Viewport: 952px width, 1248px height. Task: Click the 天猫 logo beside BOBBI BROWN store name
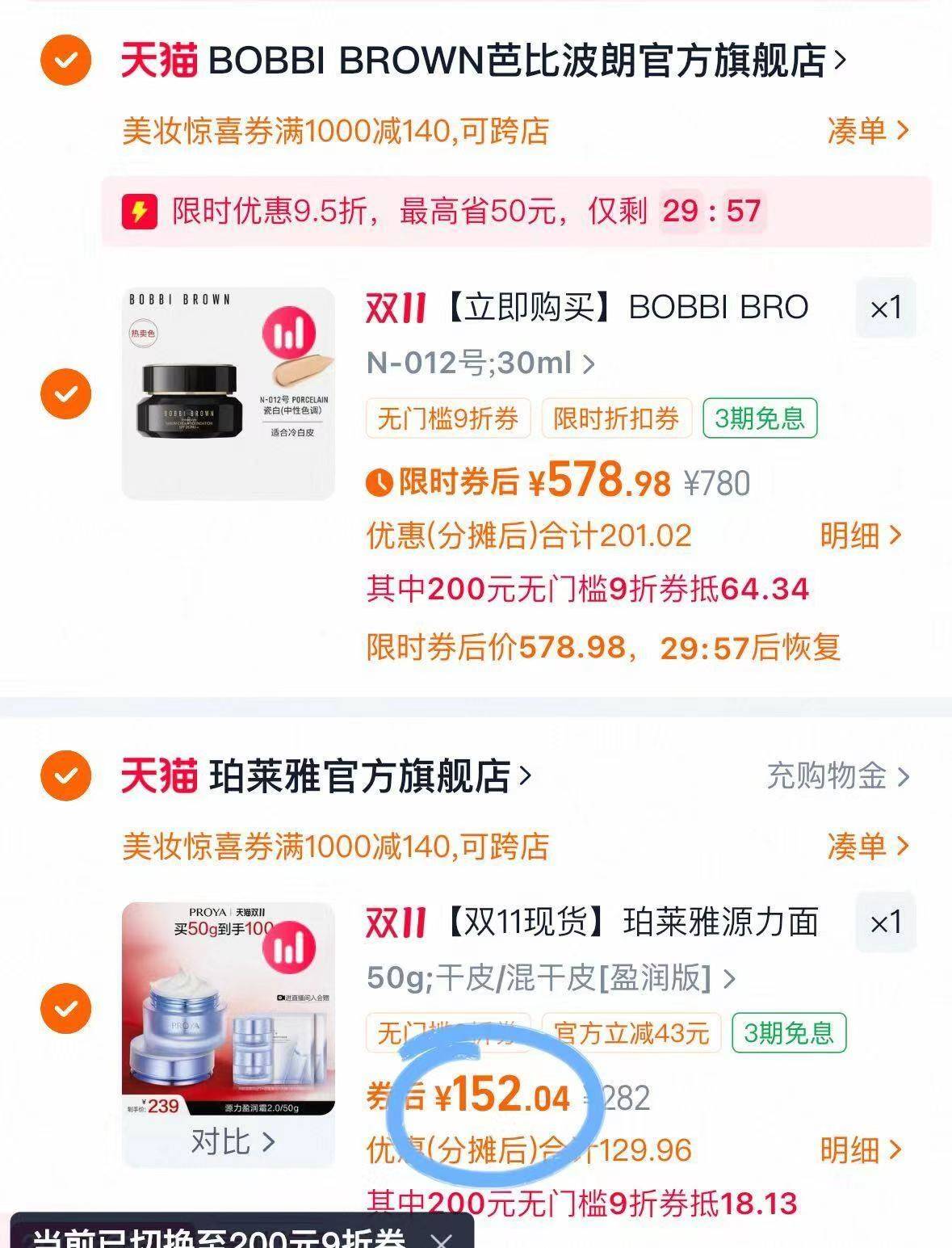pyautogui.click(x=158, y=58)
